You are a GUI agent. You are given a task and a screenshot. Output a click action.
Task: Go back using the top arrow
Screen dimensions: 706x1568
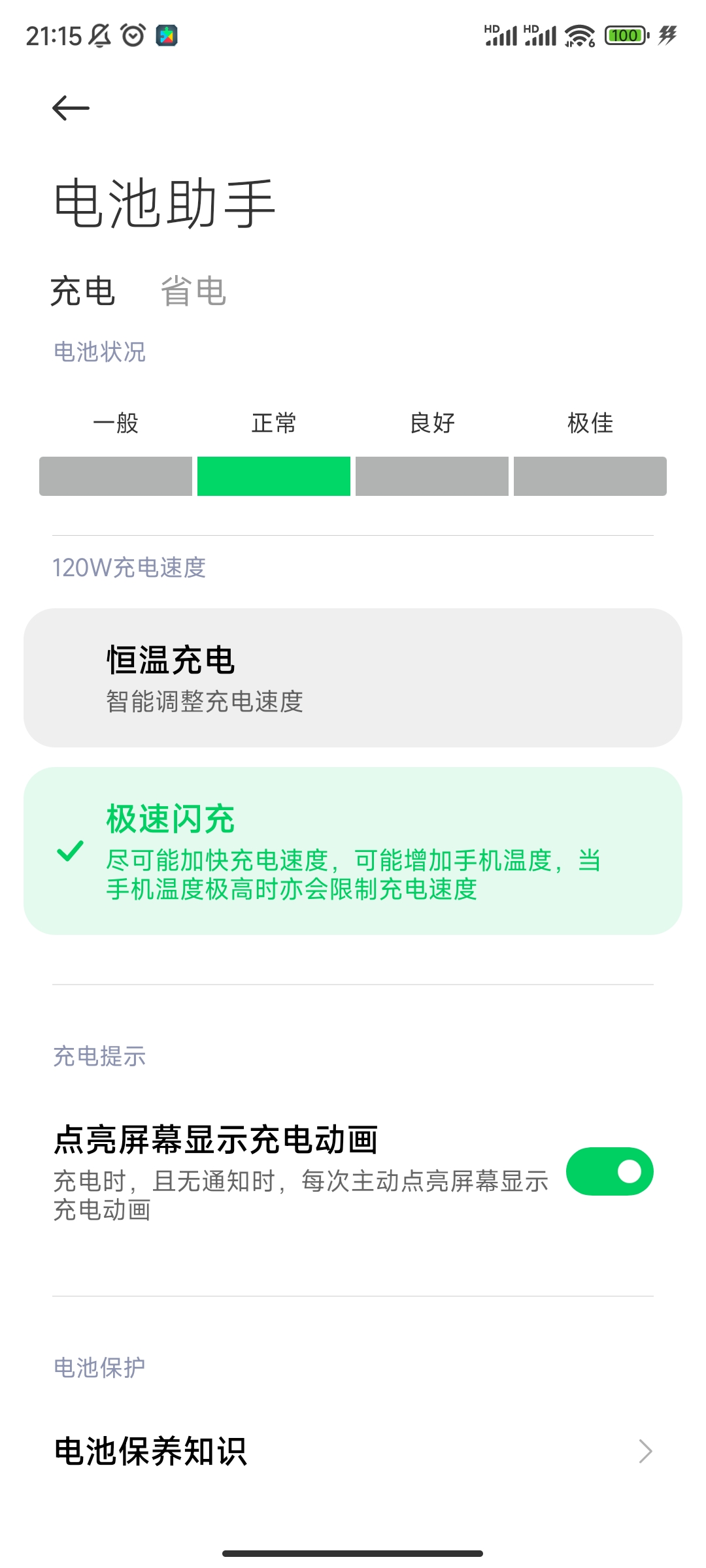click(71, 108)
